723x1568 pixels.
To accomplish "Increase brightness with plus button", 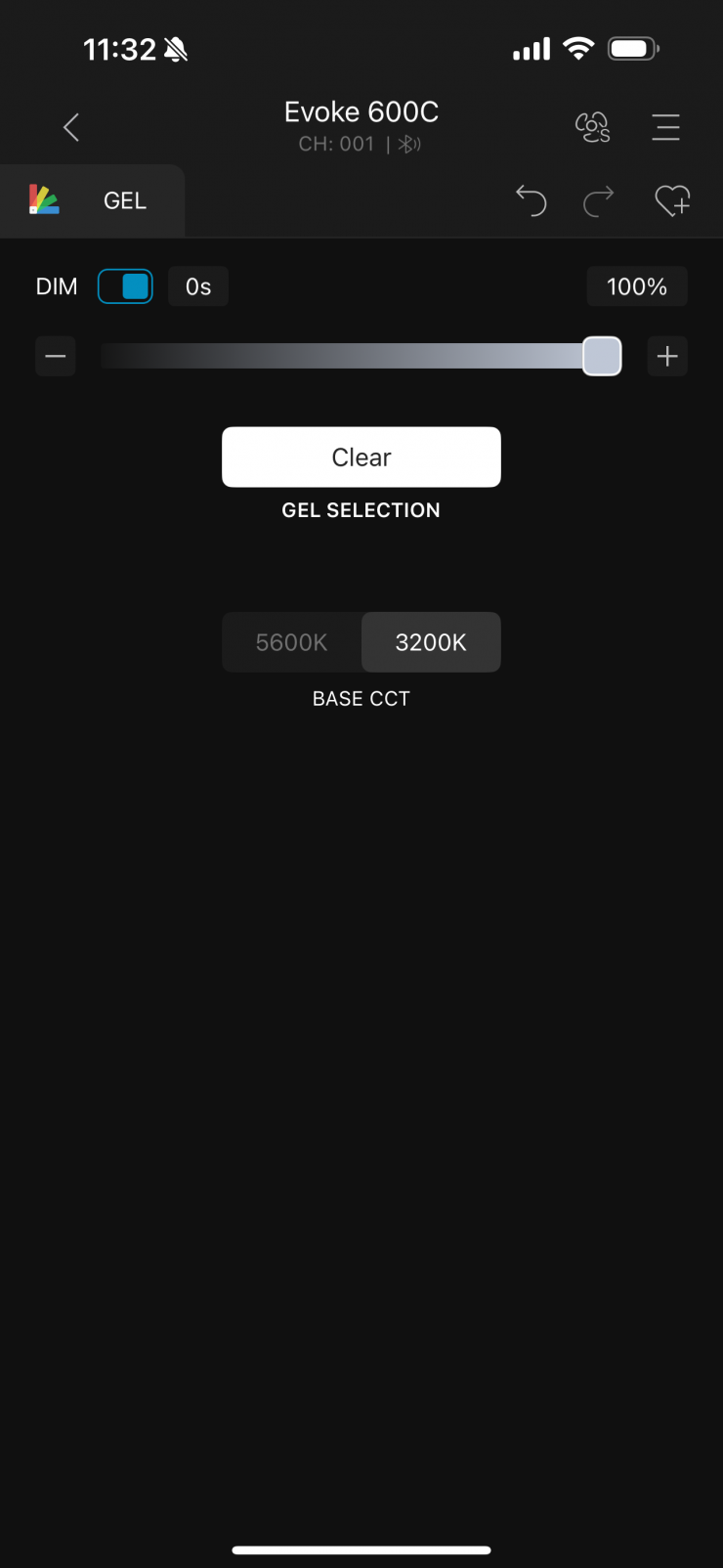I will (667, 356).
